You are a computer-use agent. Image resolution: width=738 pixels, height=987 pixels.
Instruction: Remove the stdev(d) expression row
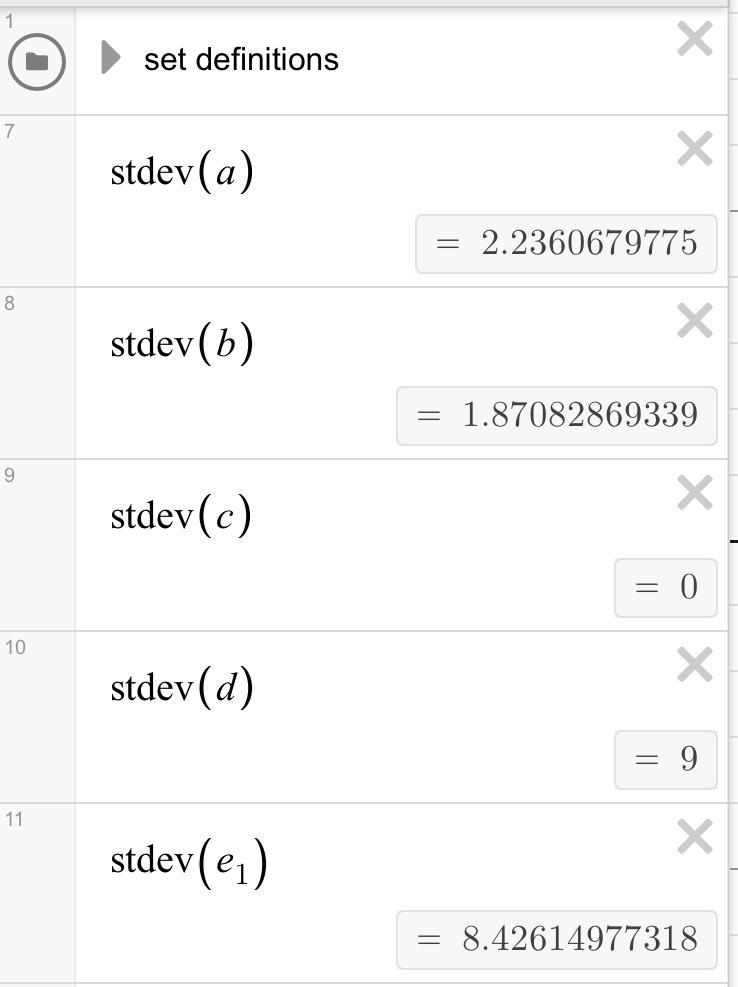694,665
